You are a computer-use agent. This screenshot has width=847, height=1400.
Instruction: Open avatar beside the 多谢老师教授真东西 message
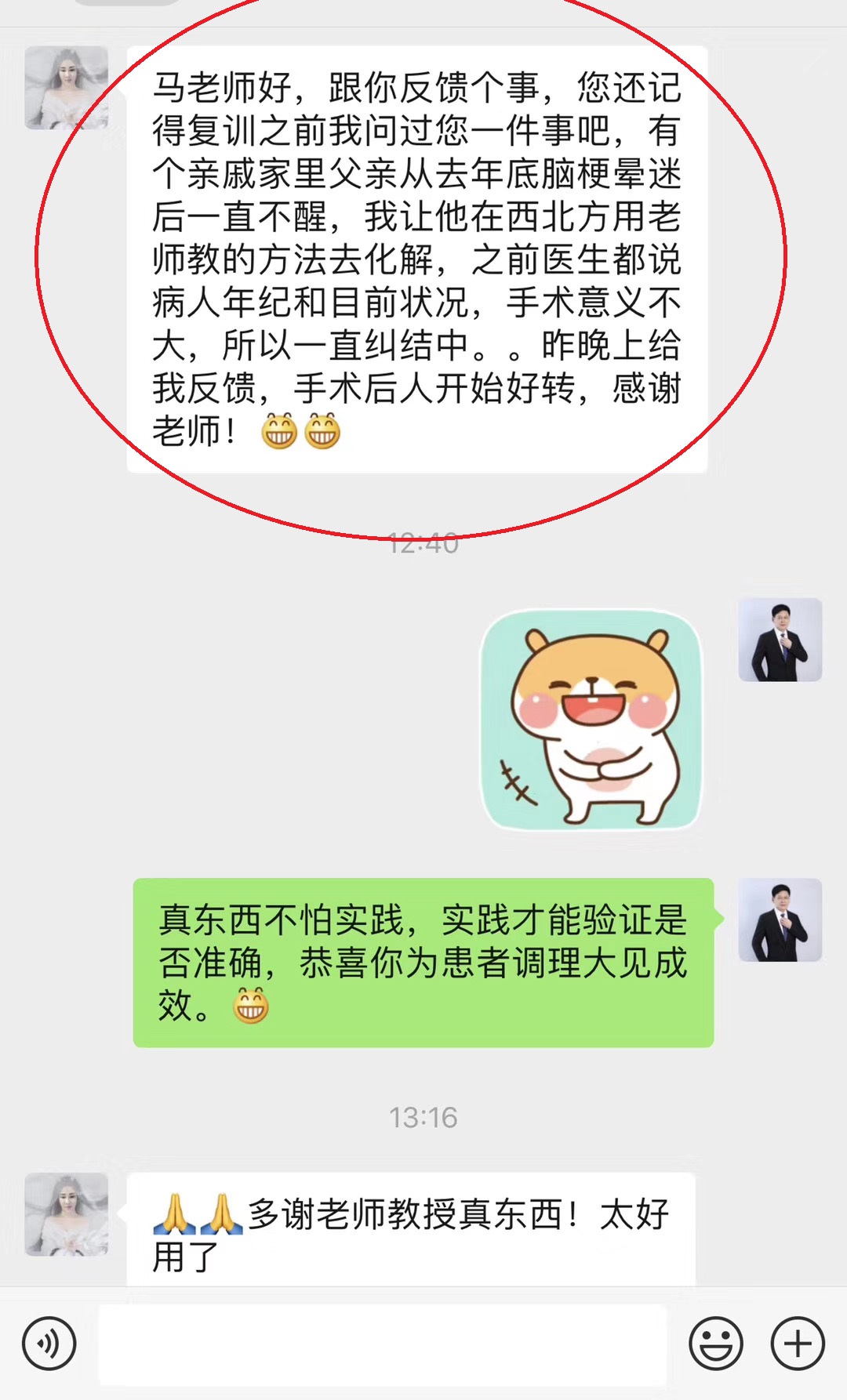(67, 1214)
